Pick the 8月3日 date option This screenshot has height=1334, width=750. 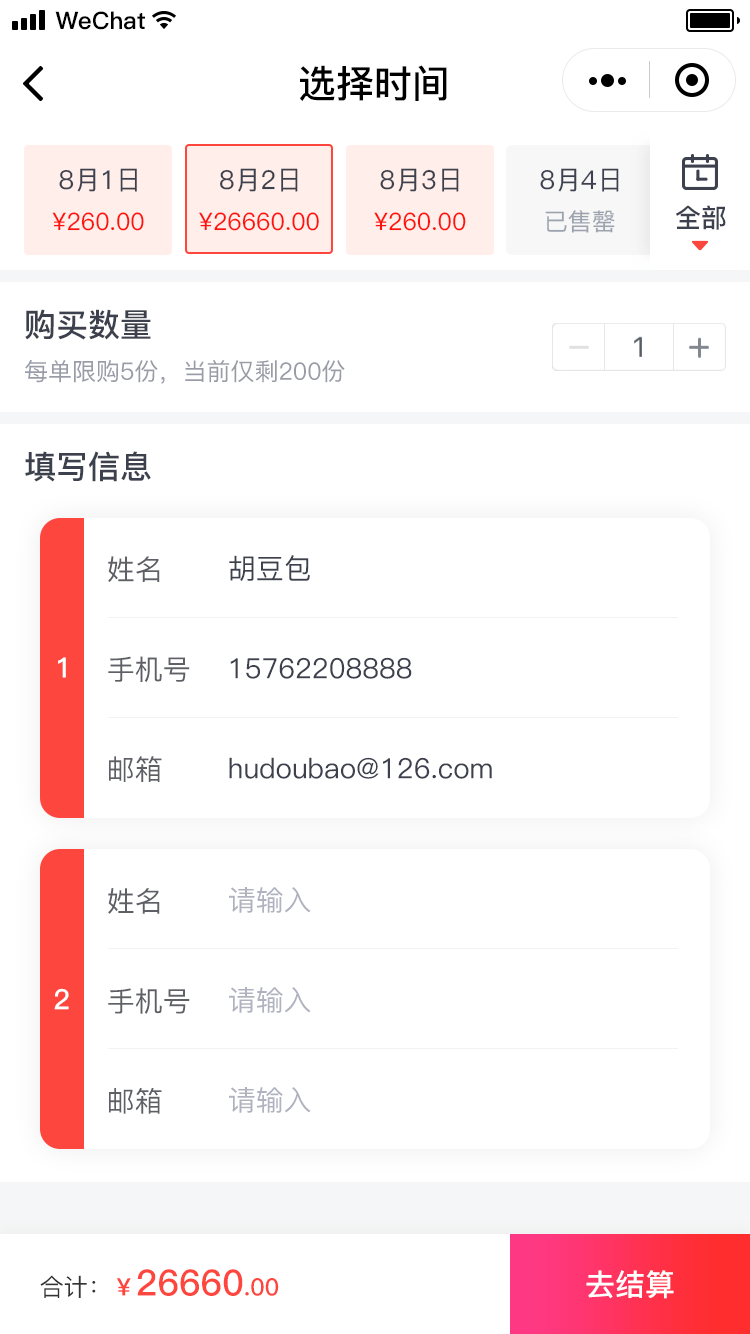(x=420, y=200)
